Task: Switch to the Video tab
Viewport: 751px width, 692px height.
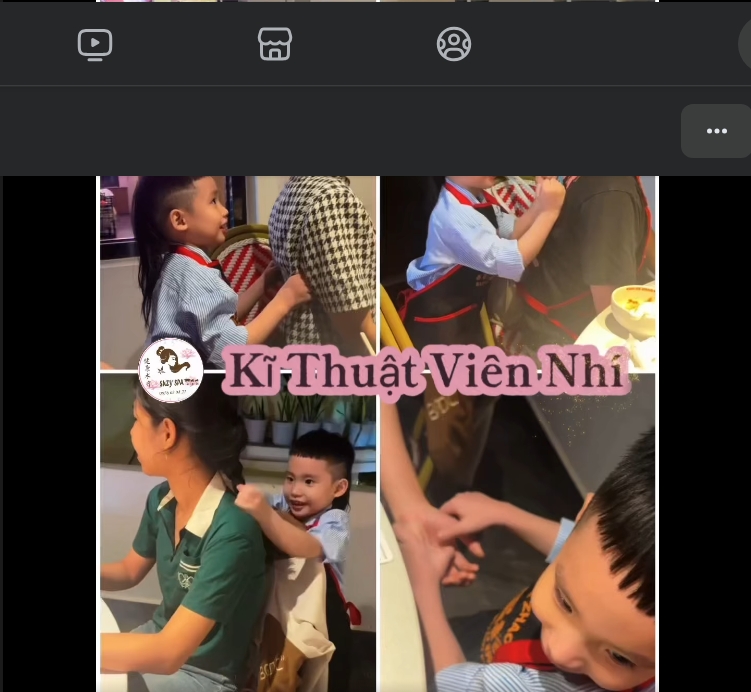Action: 95,44
